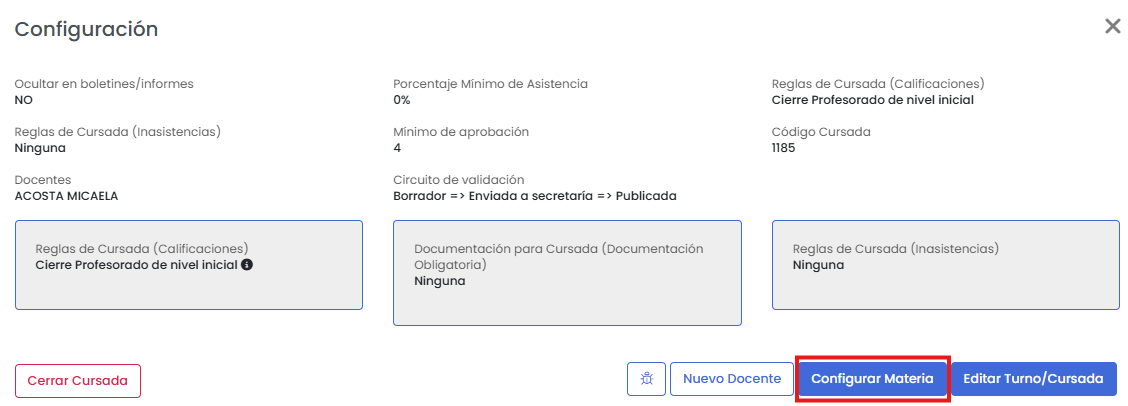The height and width of the screenshot is (406, 1128).
Task: Tap the bug icon button
Action: tap(646, 379)
